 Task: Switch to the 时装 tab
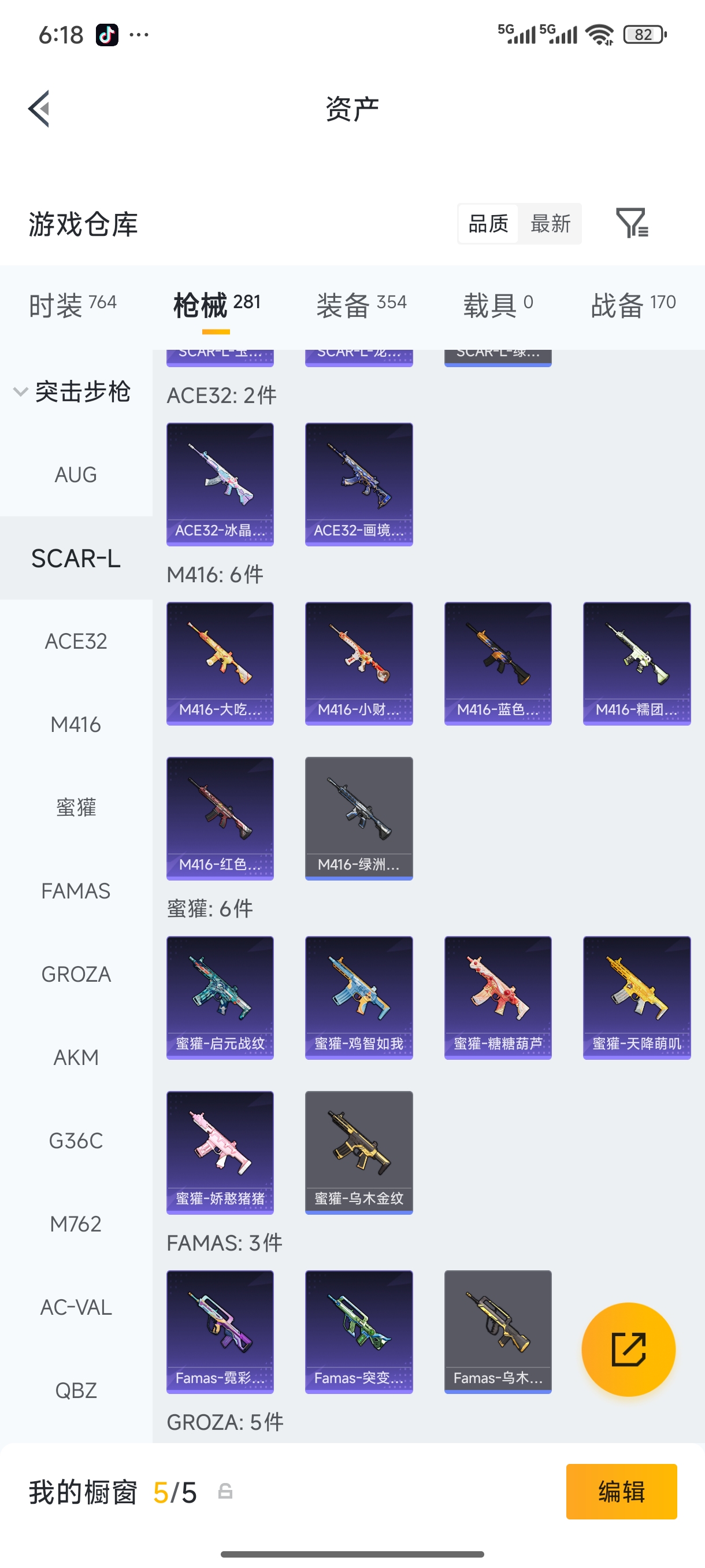73,304
